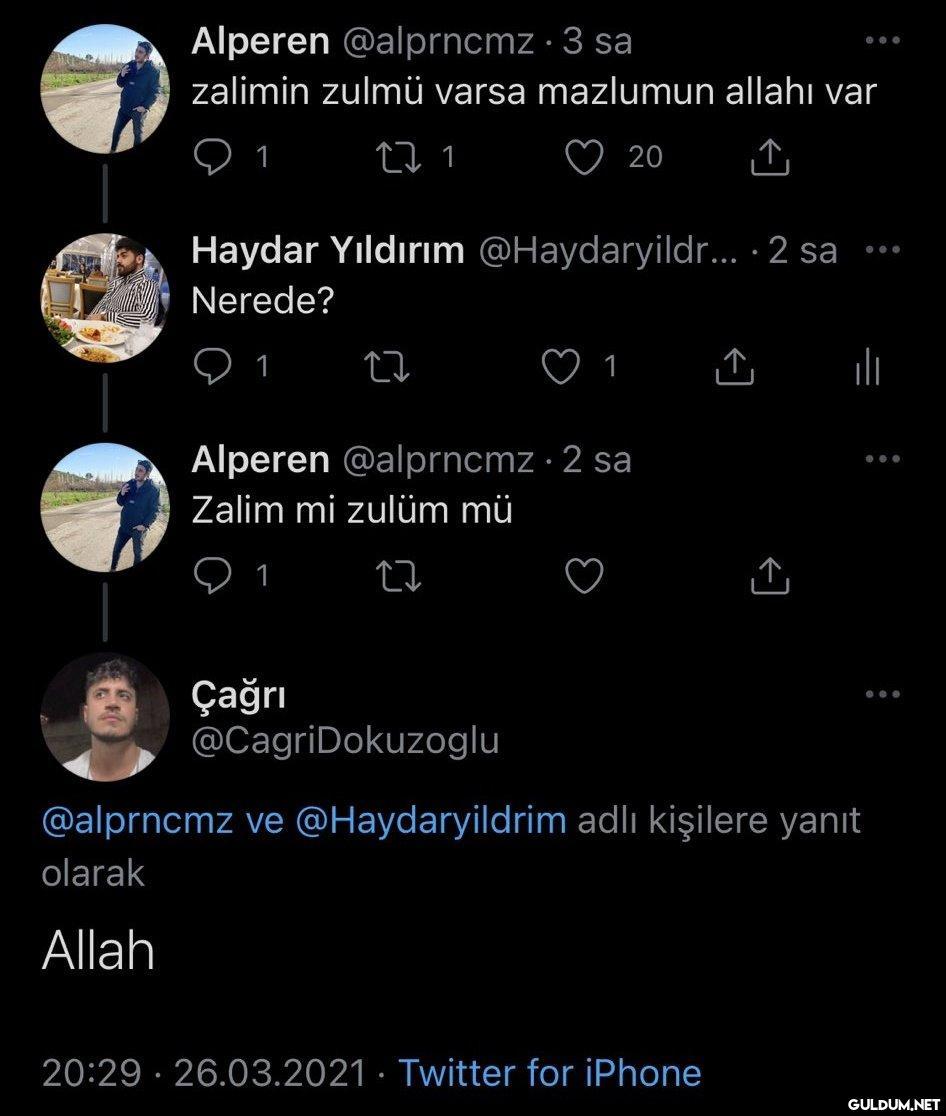Share Alperen's first tweet
946x1116 pixels.
click(x=770, y=158)
